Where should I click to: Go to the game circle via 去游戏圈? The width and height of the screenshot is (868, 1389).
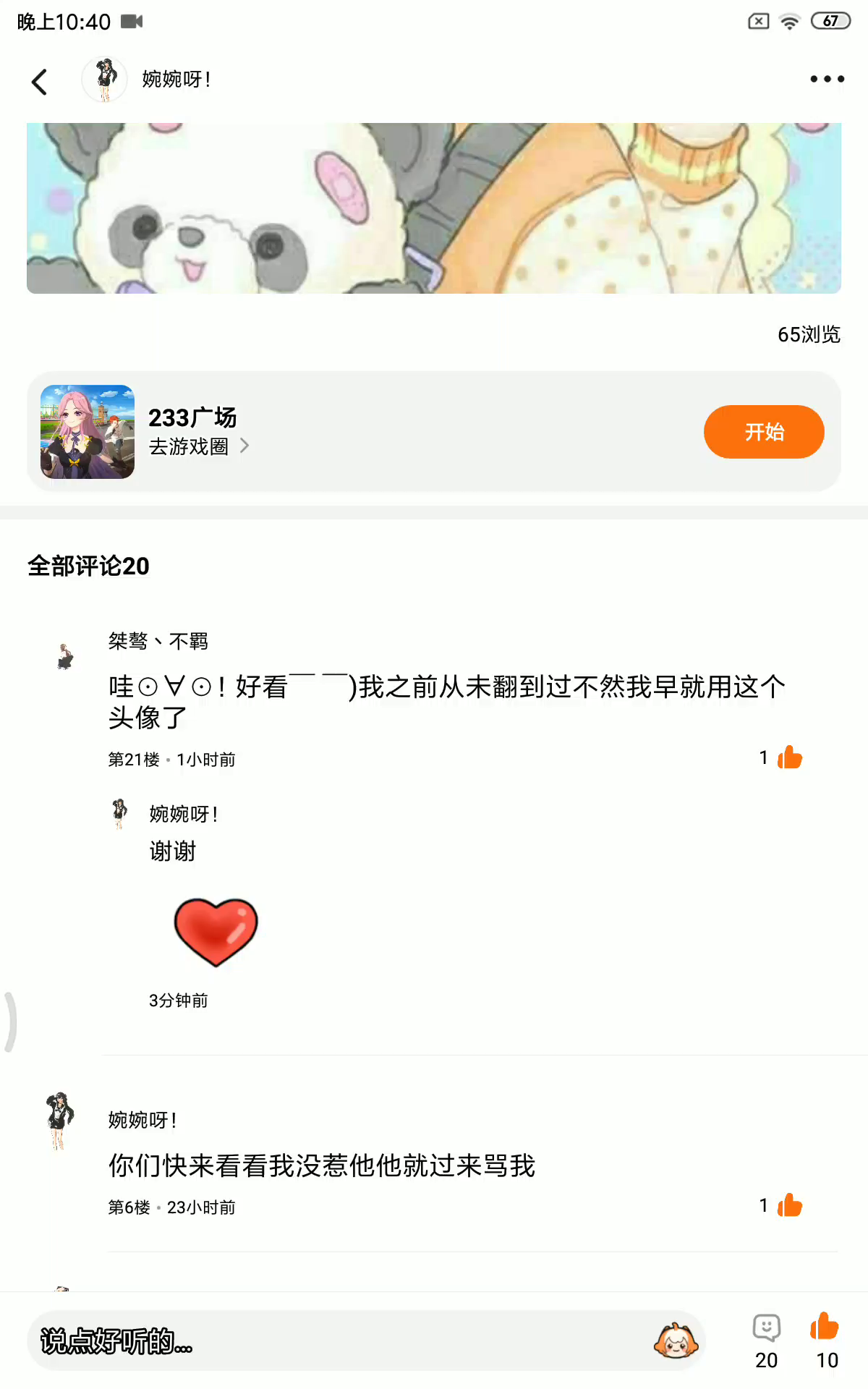pyautogui.click(x=198, y=446)
